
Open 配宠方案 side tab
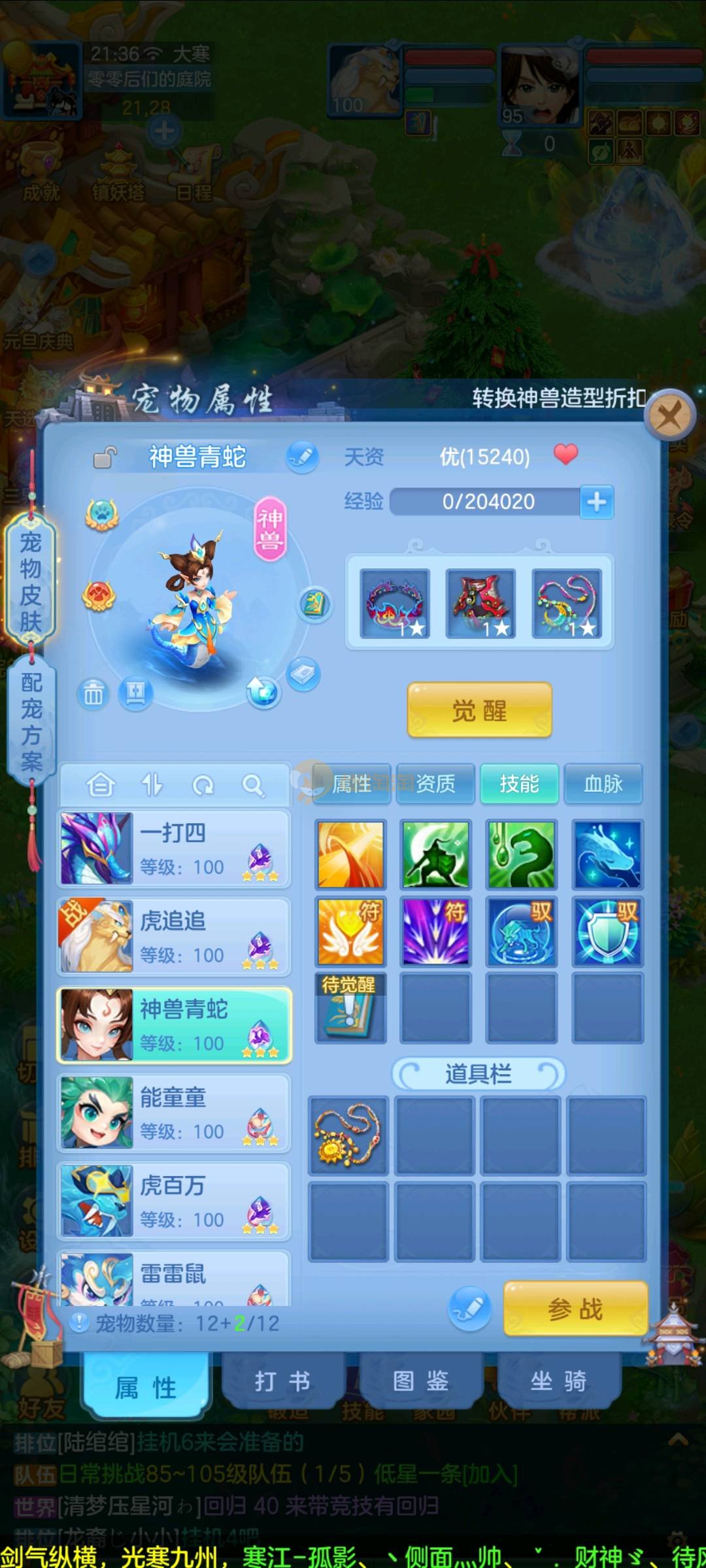click(31, 722)
